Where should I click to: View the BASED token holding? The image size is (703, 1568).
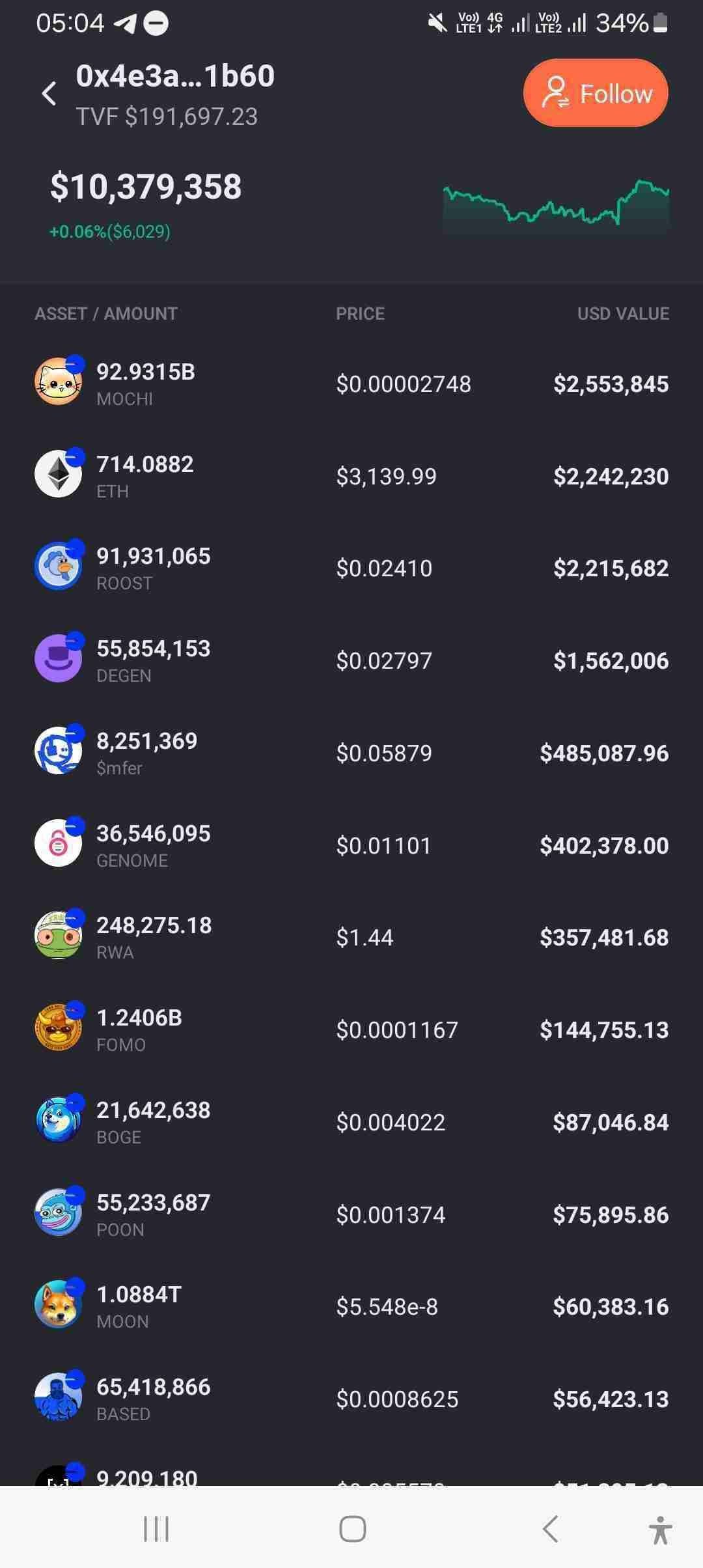[x=351, y=1399]
